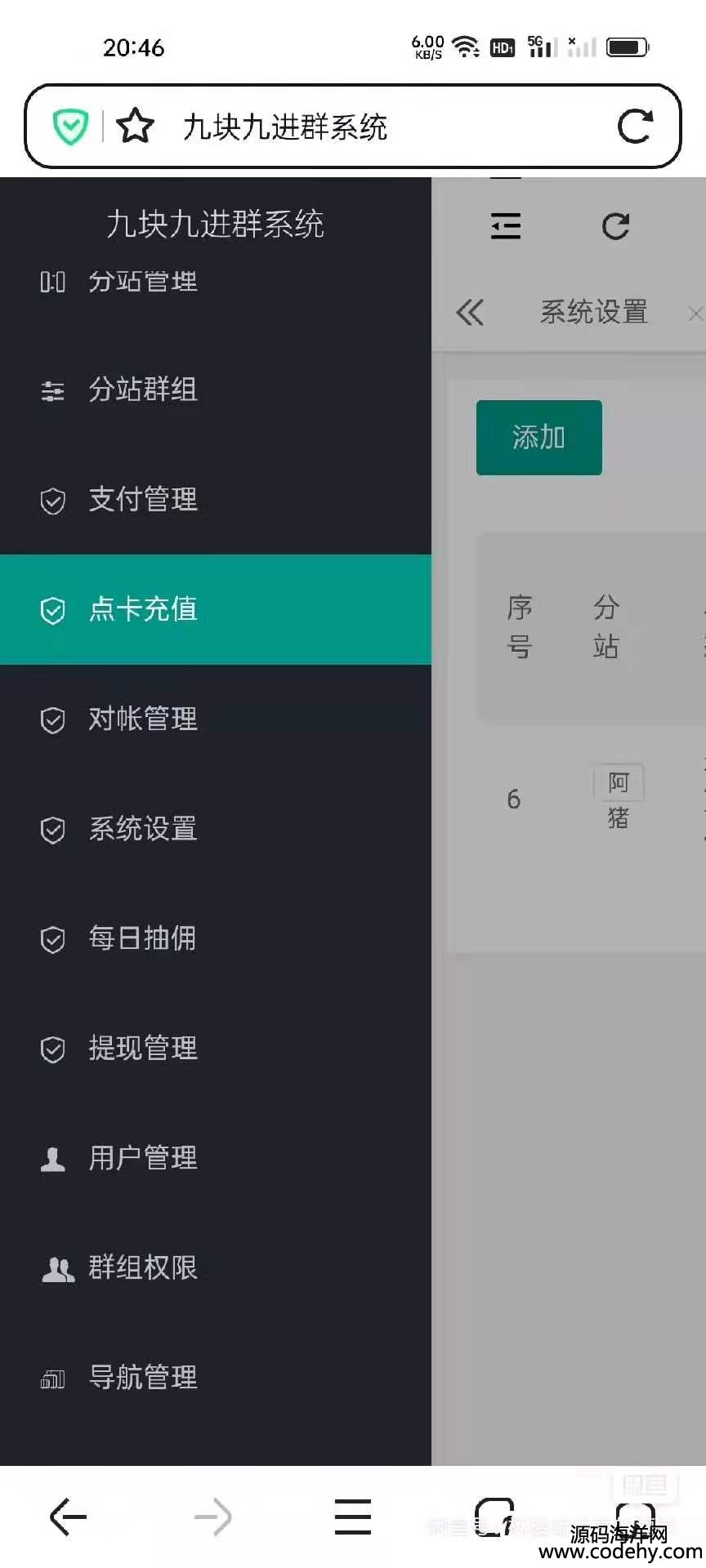
Task: Go to 群组权限
Action: (x=216, y=1268)
